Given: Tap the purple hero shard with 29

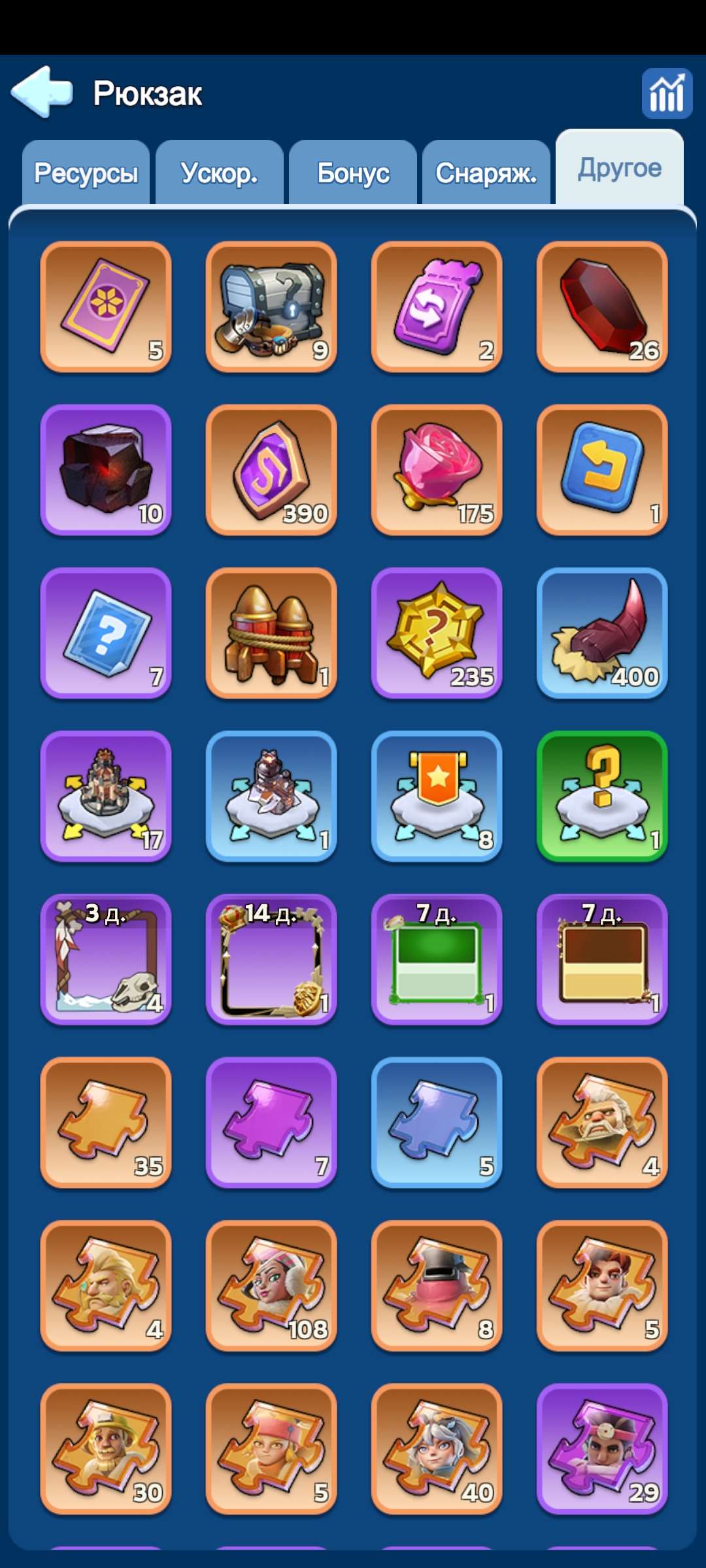Looking at the screenshot, I should (x=602, y=1448).
